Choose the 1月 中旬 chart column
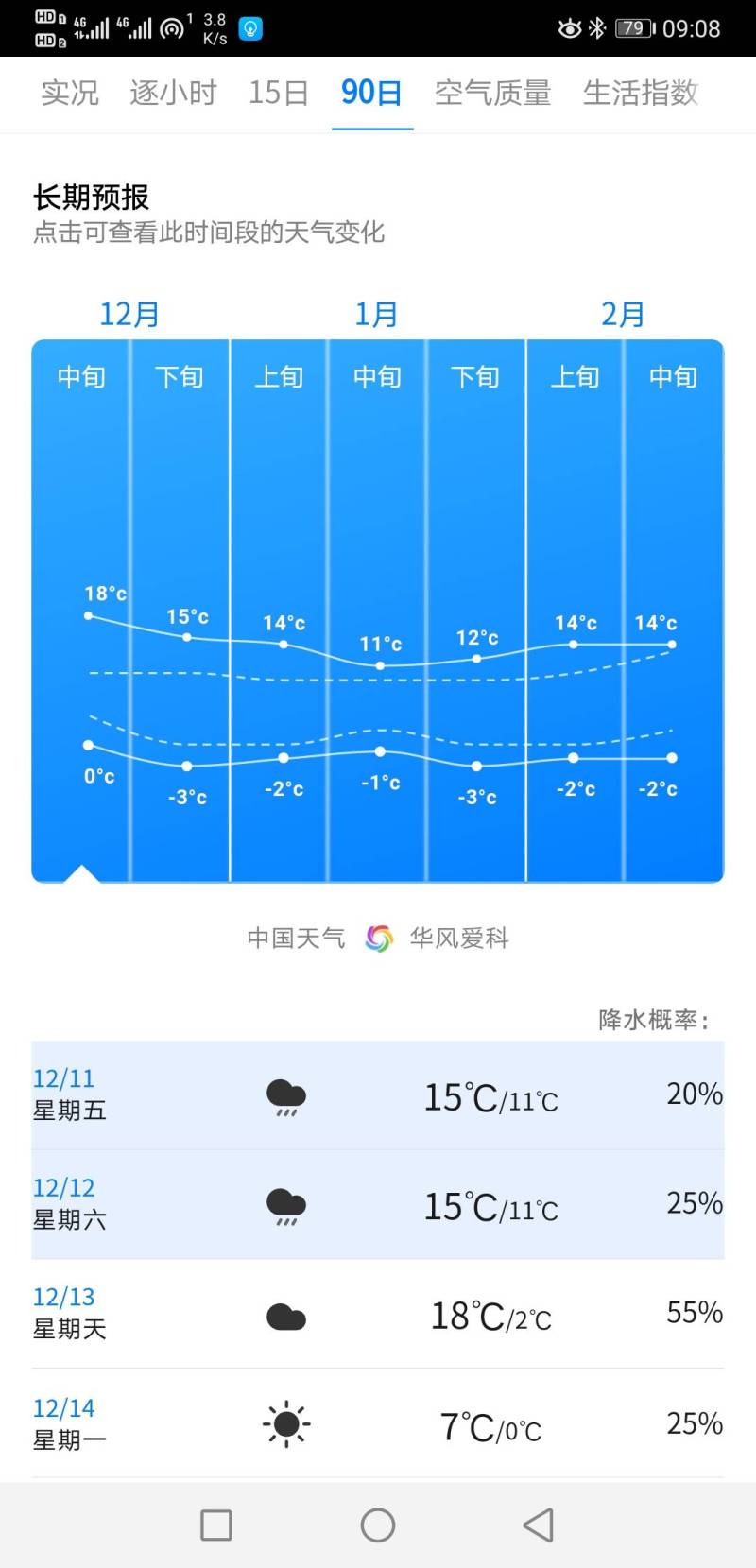Image resolution: width=756 pixels, height=1568 pixels. 377,611
